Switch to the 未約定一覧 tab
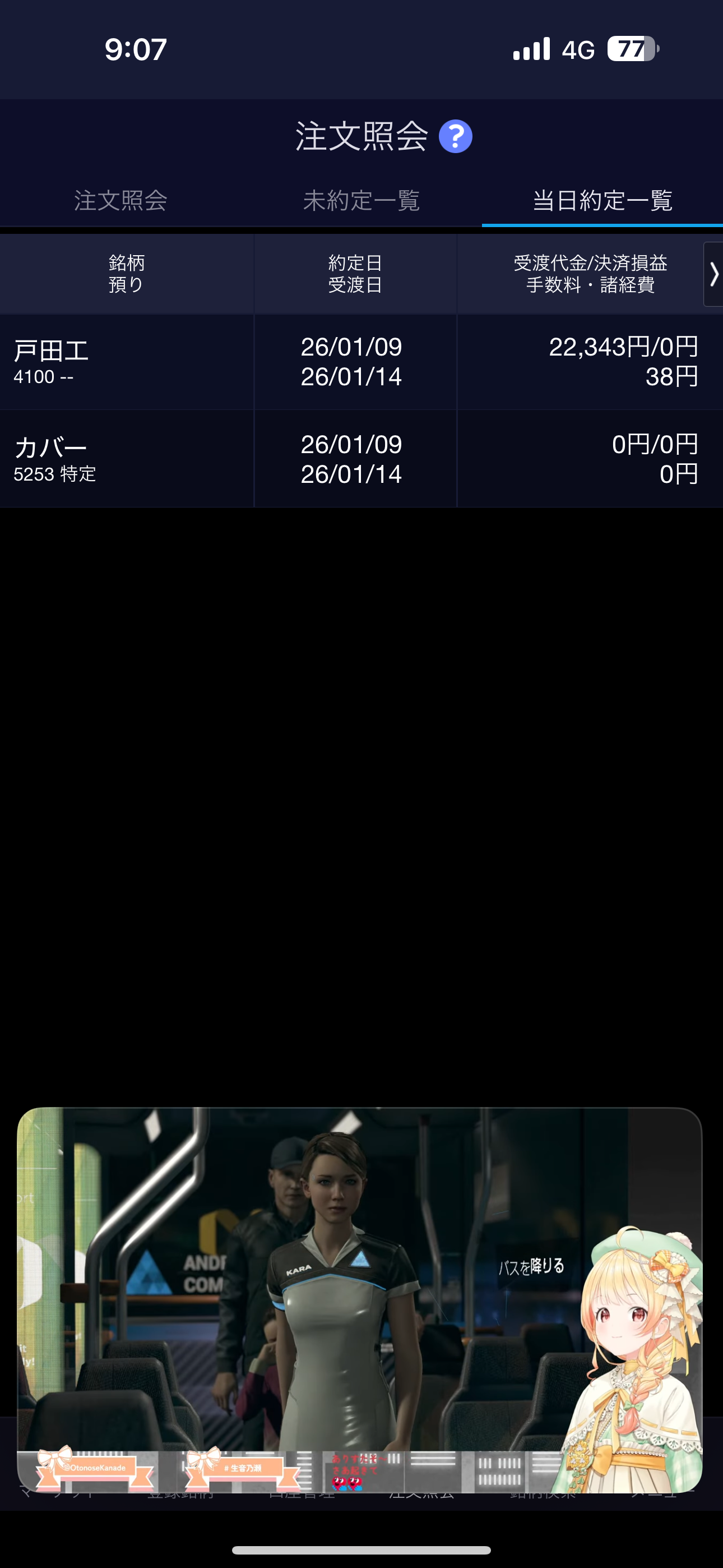 tap(361, 201)
